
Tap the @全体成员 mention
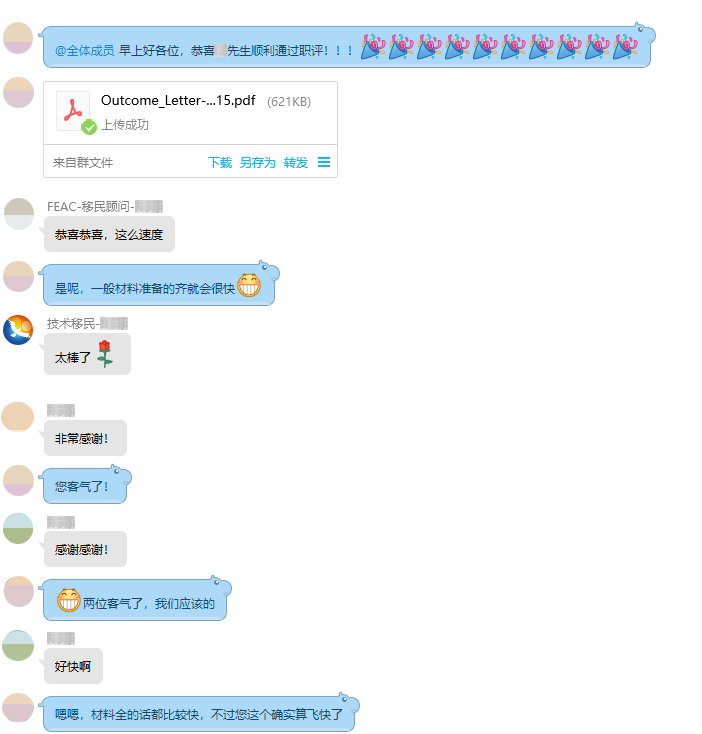coord(84,49)
